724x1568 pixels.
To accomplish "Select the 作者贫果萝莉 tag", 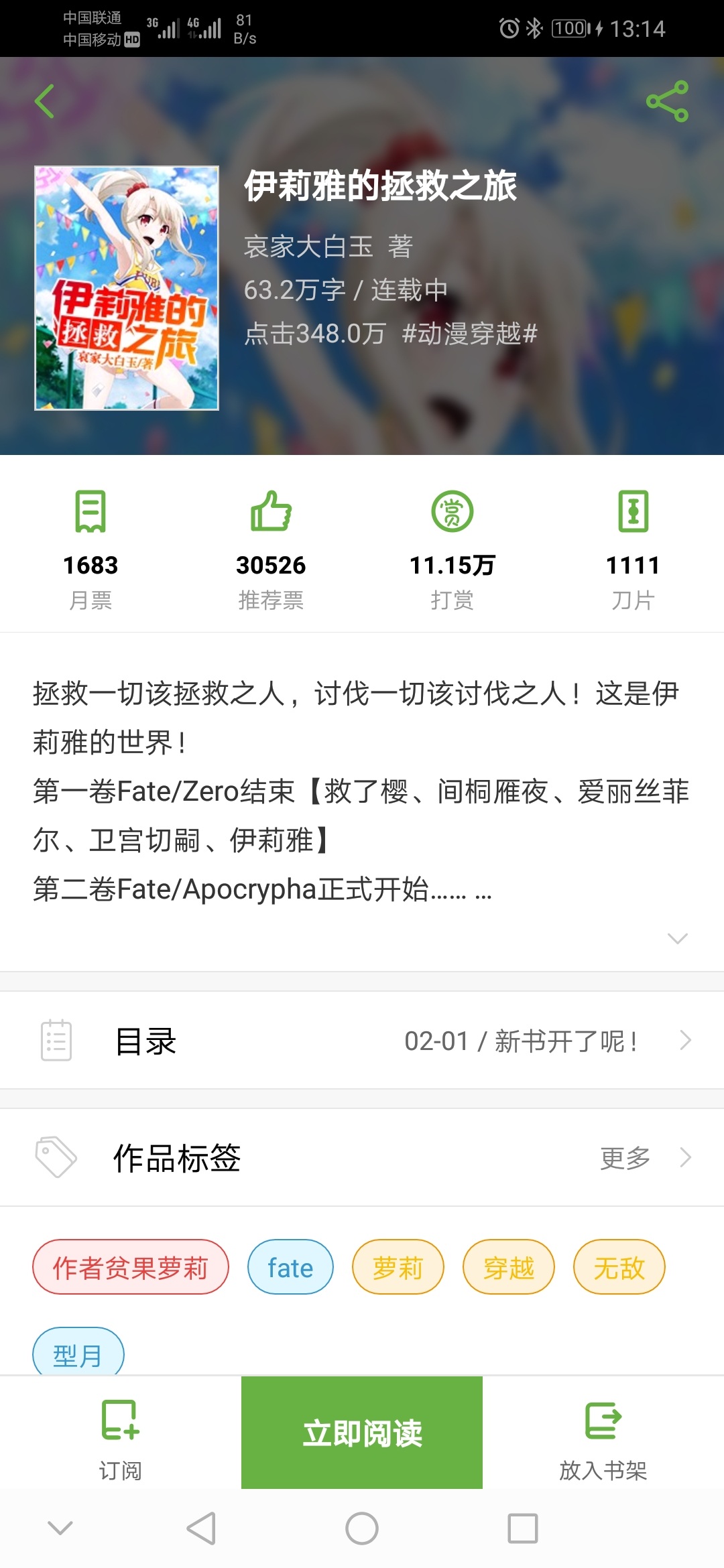I will [x=131, y=1267].
